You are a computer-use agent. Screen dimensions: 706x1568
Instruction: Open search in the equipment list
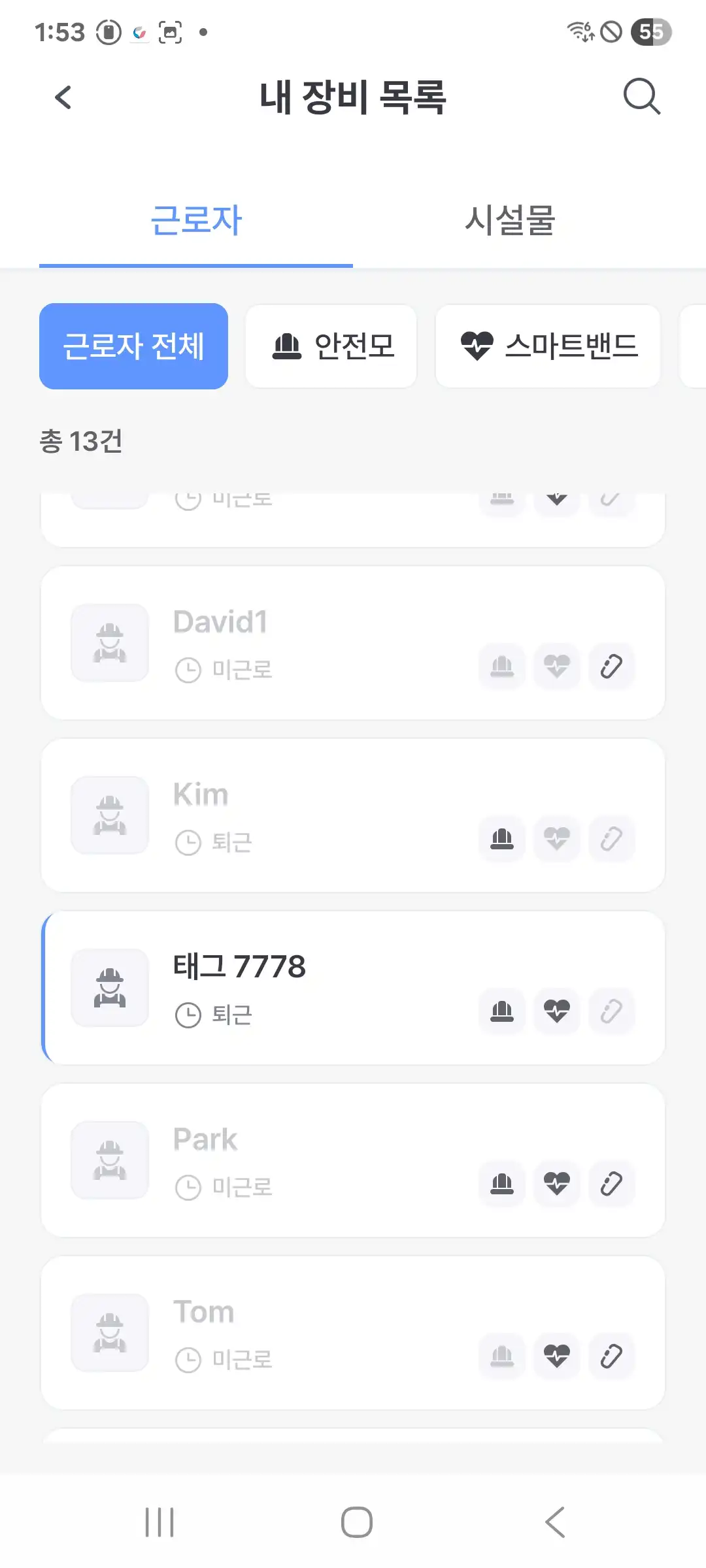pos(641,97)
